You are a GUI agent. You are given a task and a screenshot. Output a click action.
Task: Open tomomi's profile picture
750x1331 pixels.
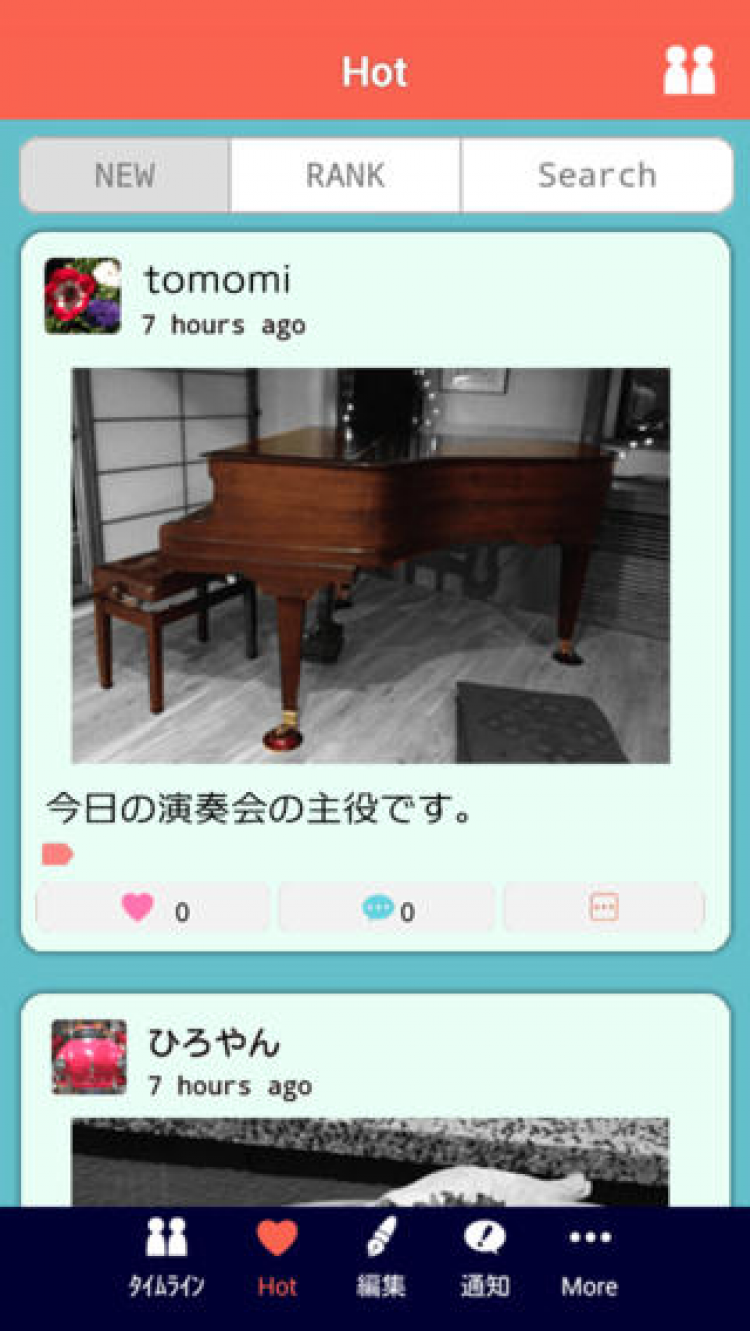(x=82, y=295)
